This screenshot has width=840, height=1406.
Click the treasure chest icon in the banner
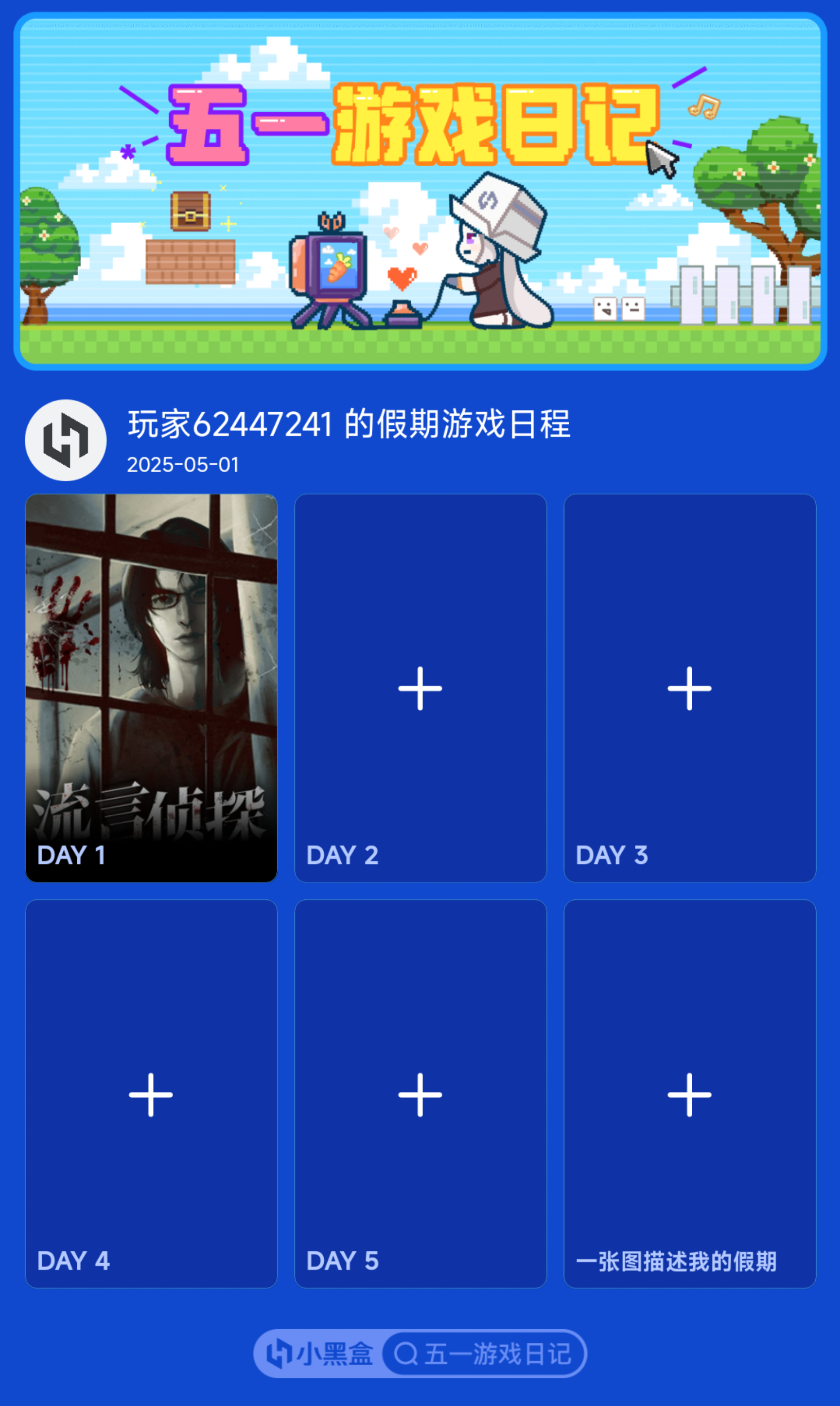[190, 211]
